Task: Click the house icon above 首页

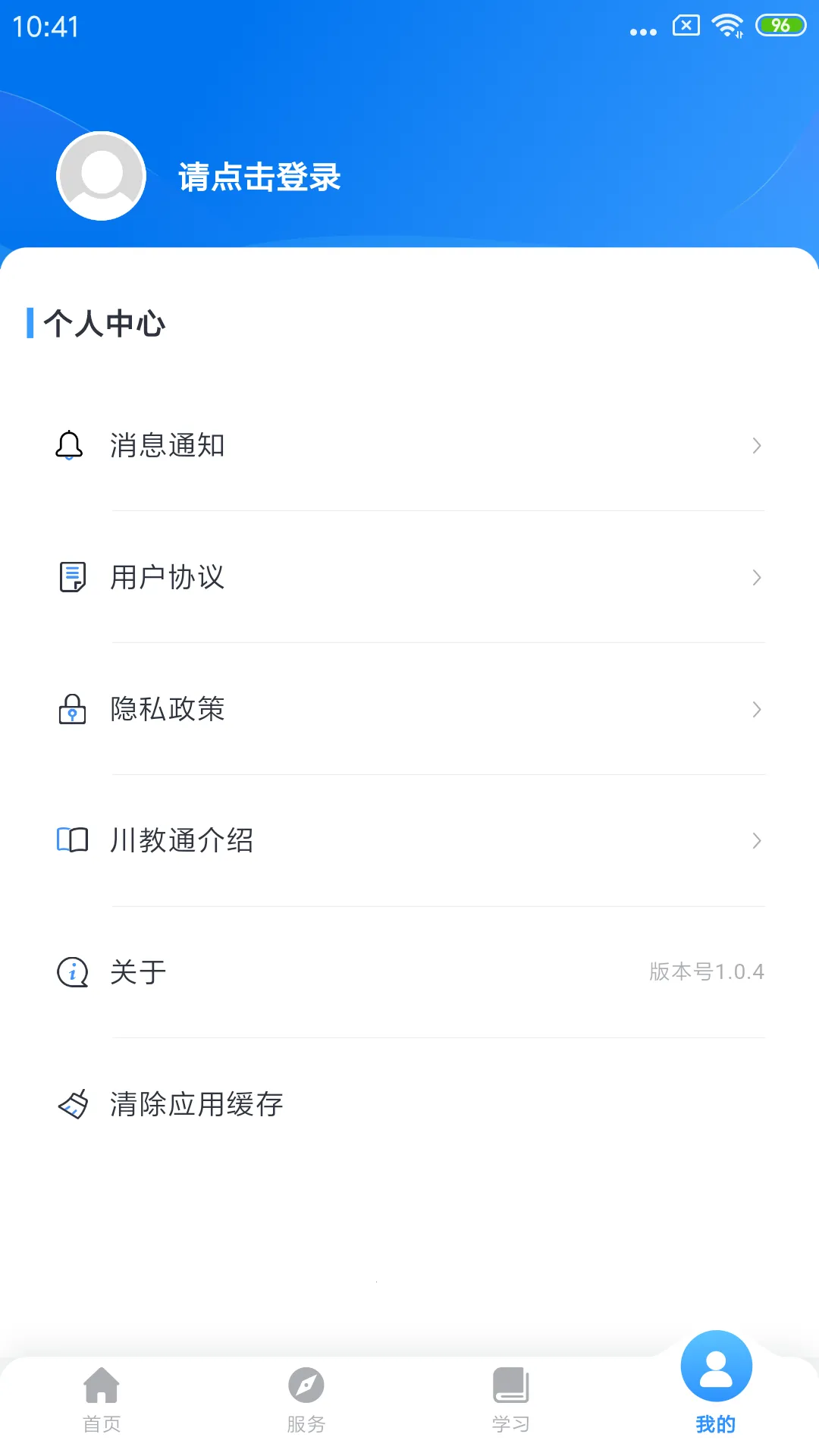Action: (102, 1386)
